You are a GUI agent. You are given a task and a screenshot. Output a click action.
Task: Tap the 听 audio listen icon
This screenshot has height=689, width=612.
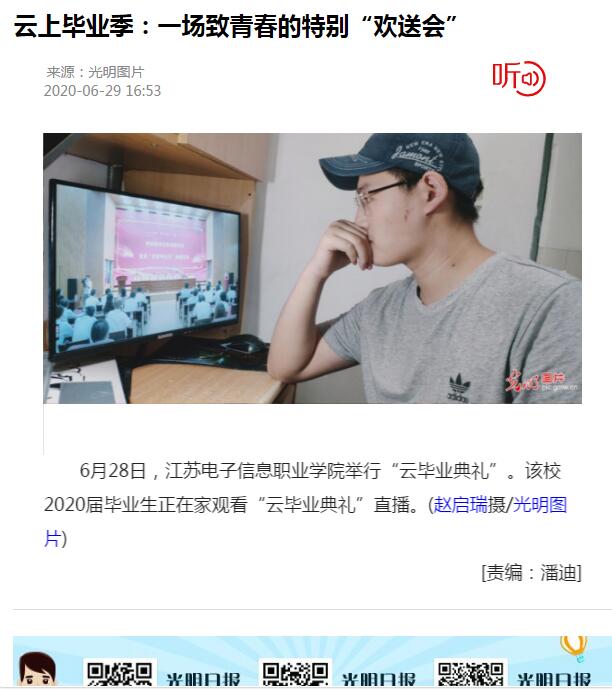518,77
